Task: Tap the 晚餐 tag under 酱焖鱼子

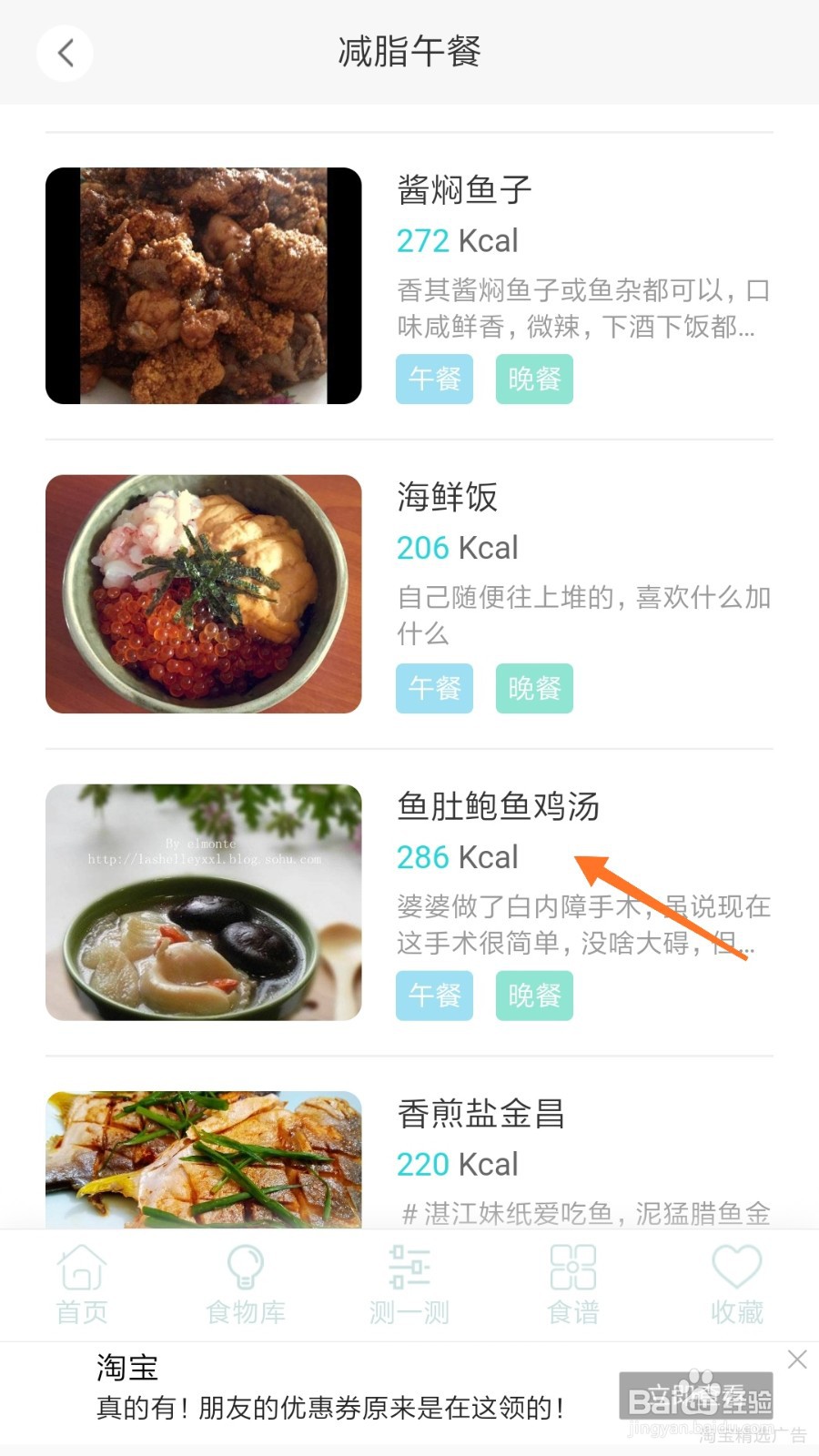Action: point(534,379)
